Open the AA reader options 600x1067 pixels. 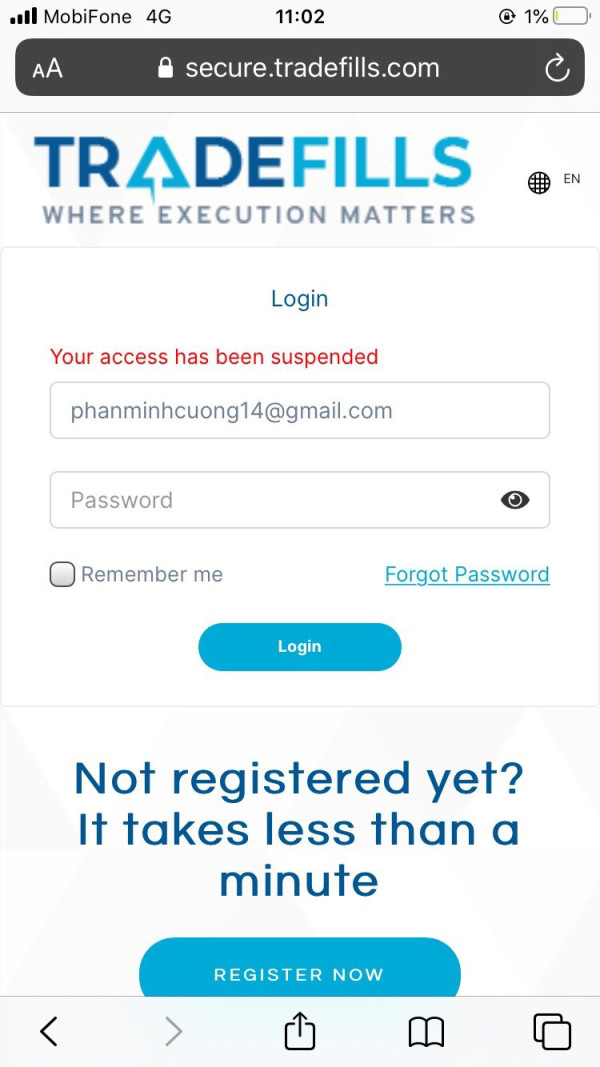tap(47, 69)
